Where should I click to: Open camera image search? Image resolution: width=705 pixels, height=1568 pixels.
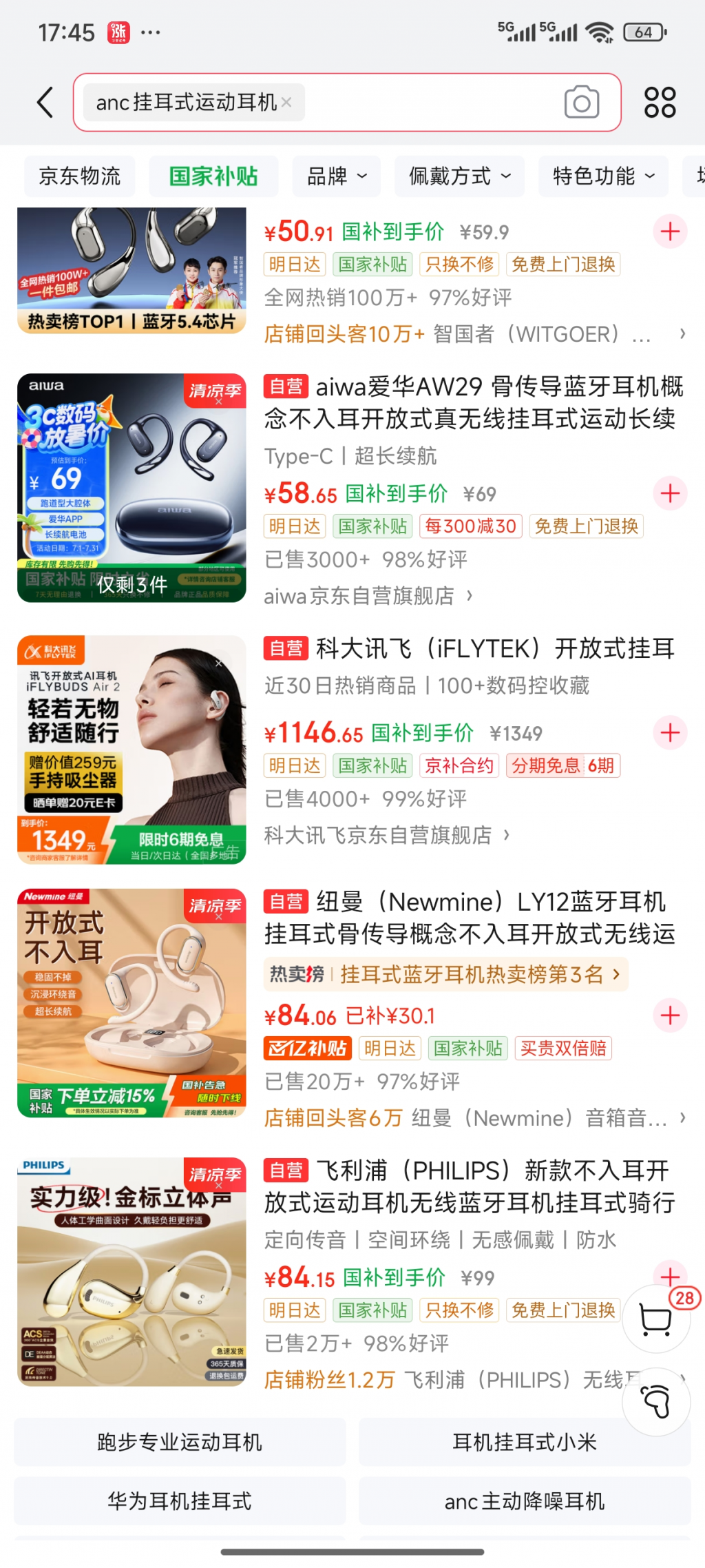pyautogui.click(x=581, y=103)
